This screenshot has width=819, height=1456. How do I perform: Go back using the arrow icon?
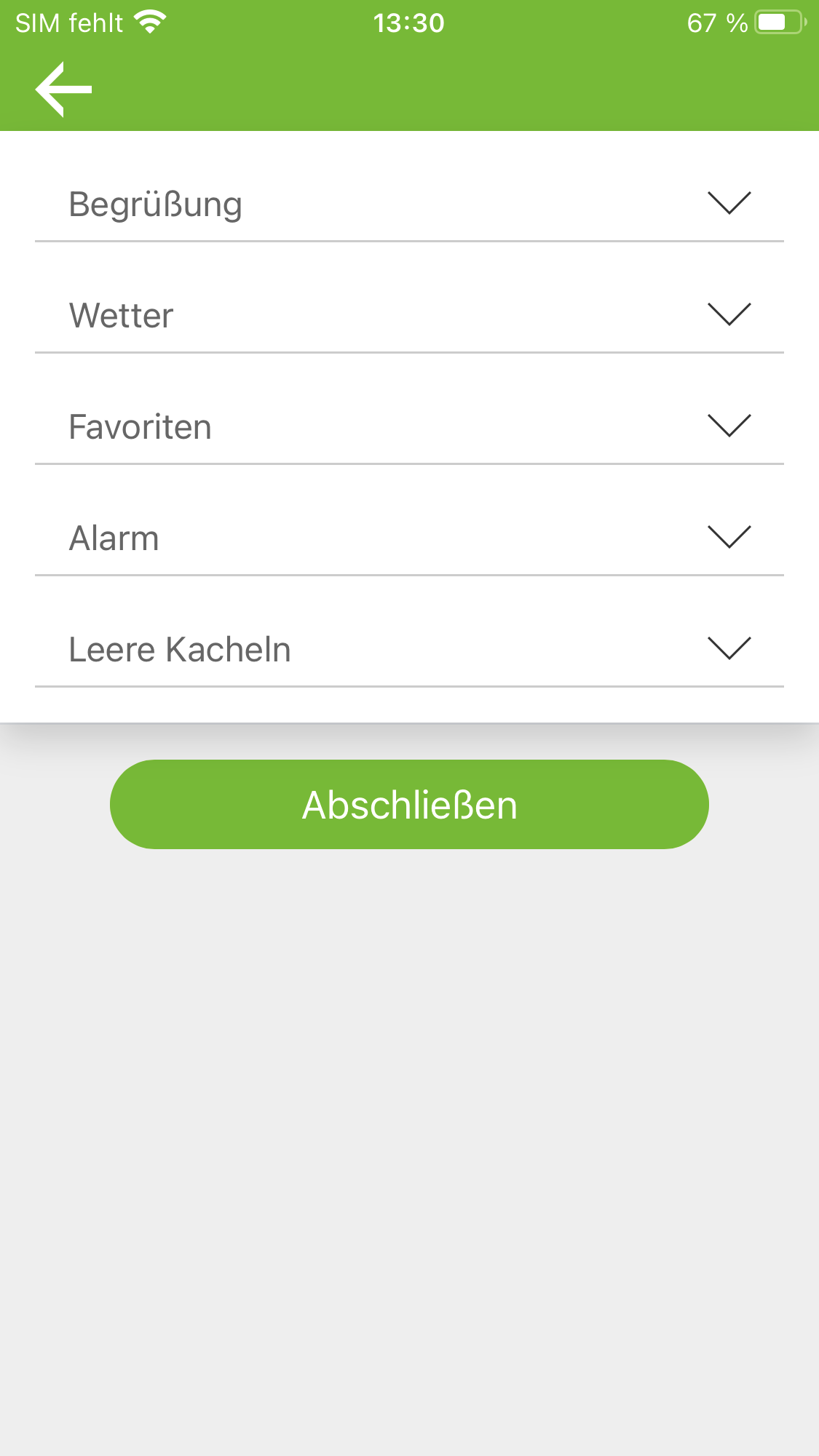click(x=63, y=89)
